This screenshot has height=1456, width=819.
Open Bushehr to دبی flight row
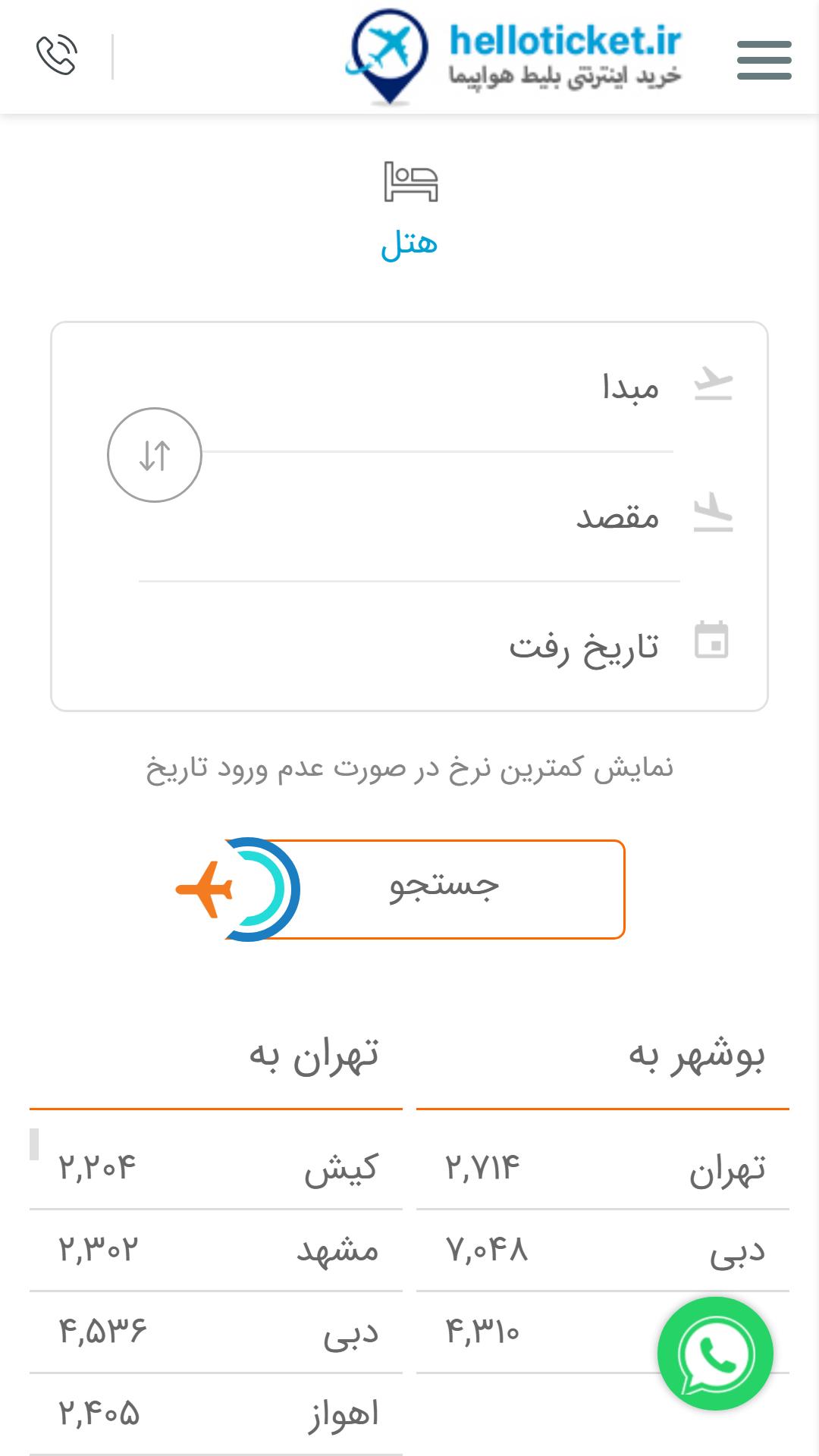[603, 1250]
